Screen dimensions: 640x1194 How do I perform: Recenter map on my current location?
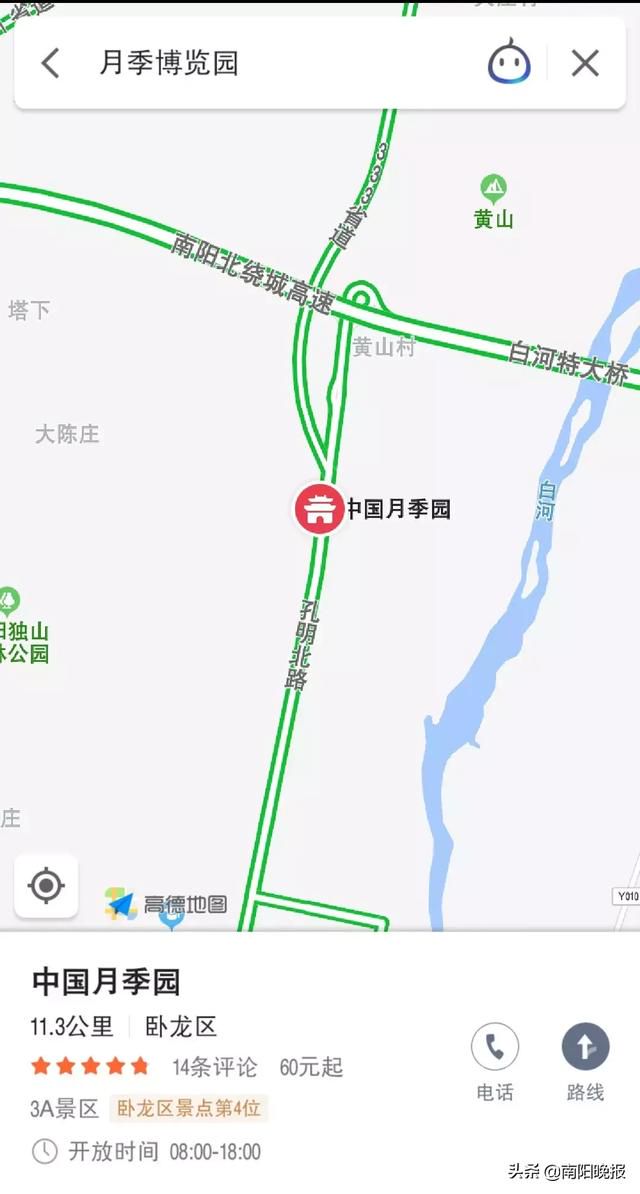click(x=46, y=886)
